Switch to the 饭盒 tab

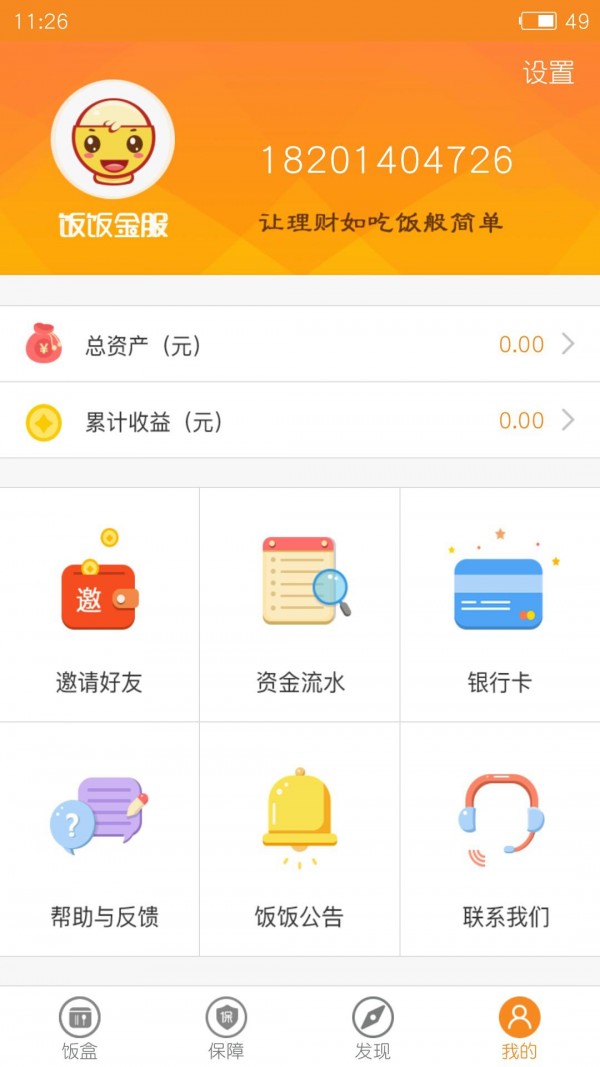pyautogui.click(x=80, y=1027)
